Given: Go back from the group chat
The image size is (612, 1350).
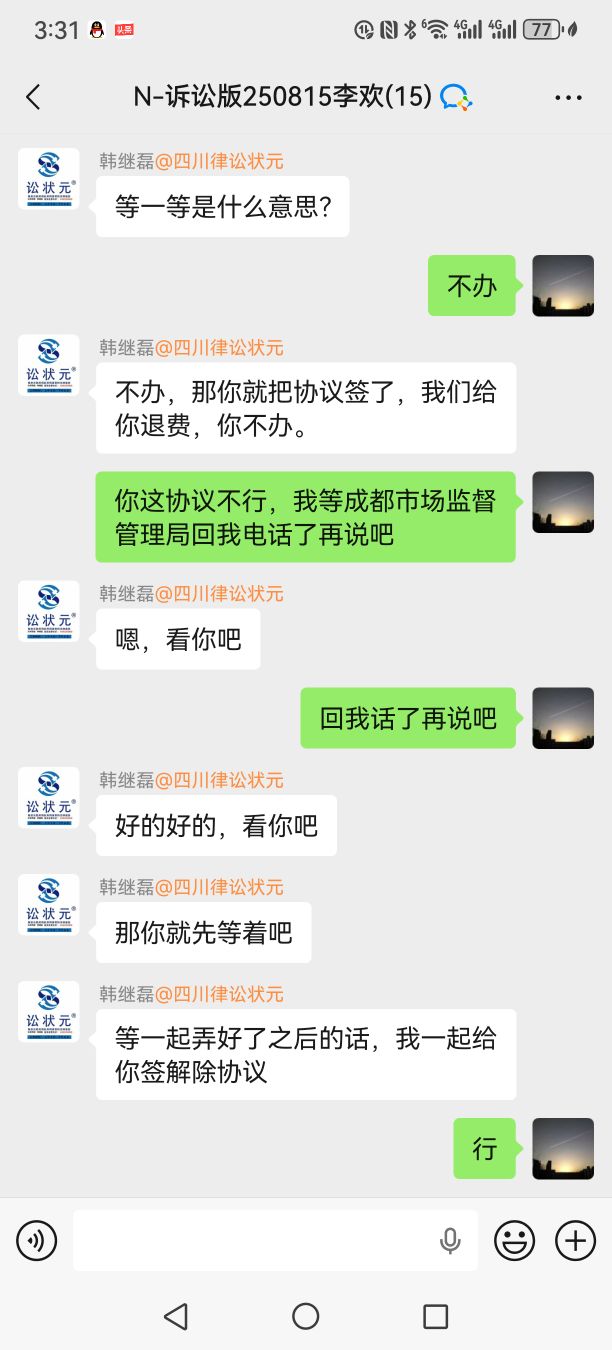Looking at the screenshot, I should (x=33, y=97).
